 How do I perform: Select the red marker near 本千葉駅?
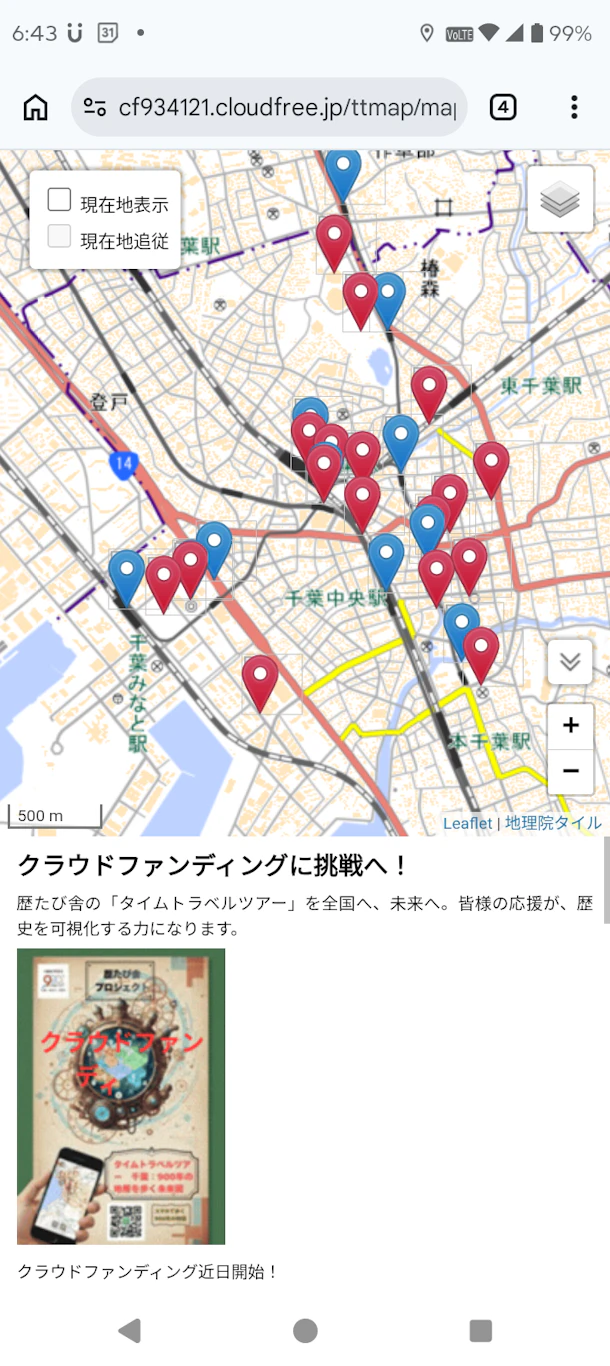click(481, 650)
